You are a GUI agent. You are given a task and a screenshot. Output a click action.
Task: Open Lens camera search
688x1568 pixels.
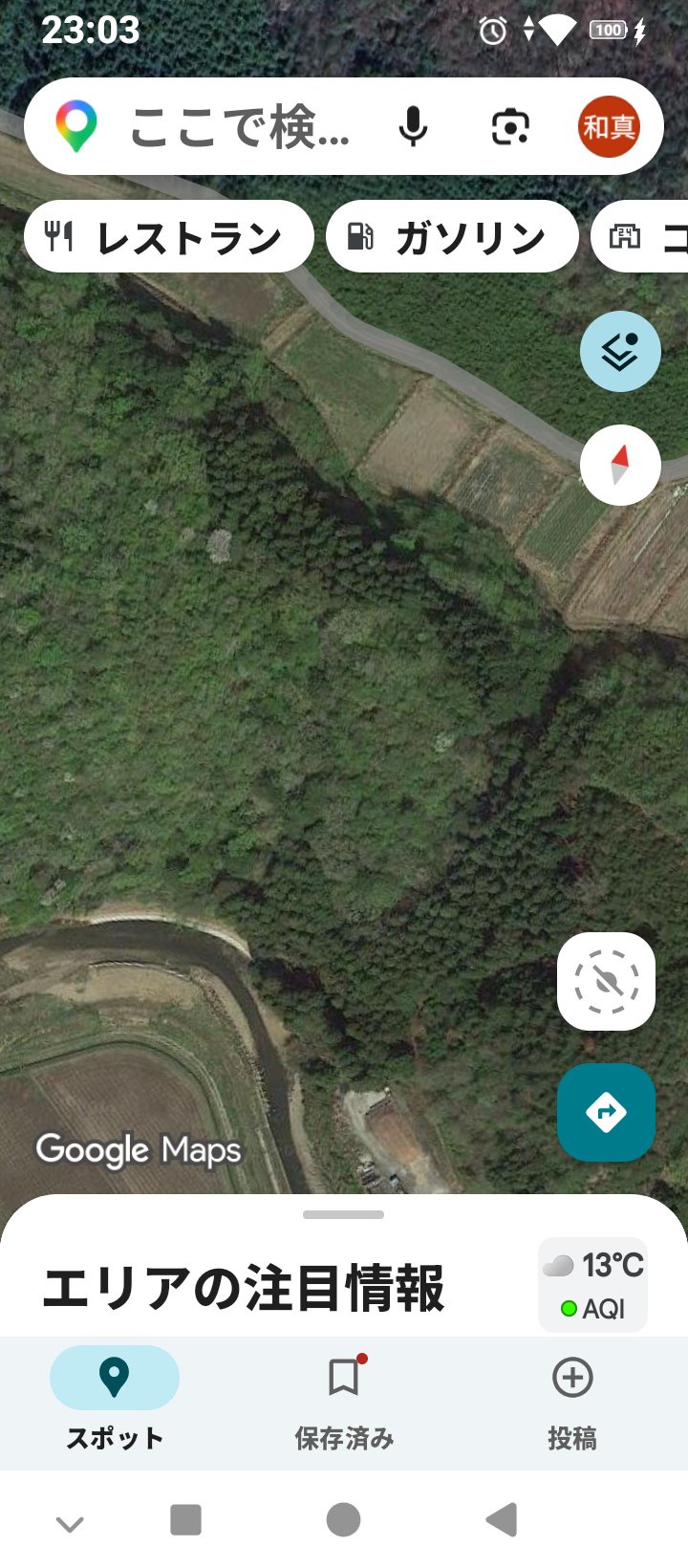[510, 127]
